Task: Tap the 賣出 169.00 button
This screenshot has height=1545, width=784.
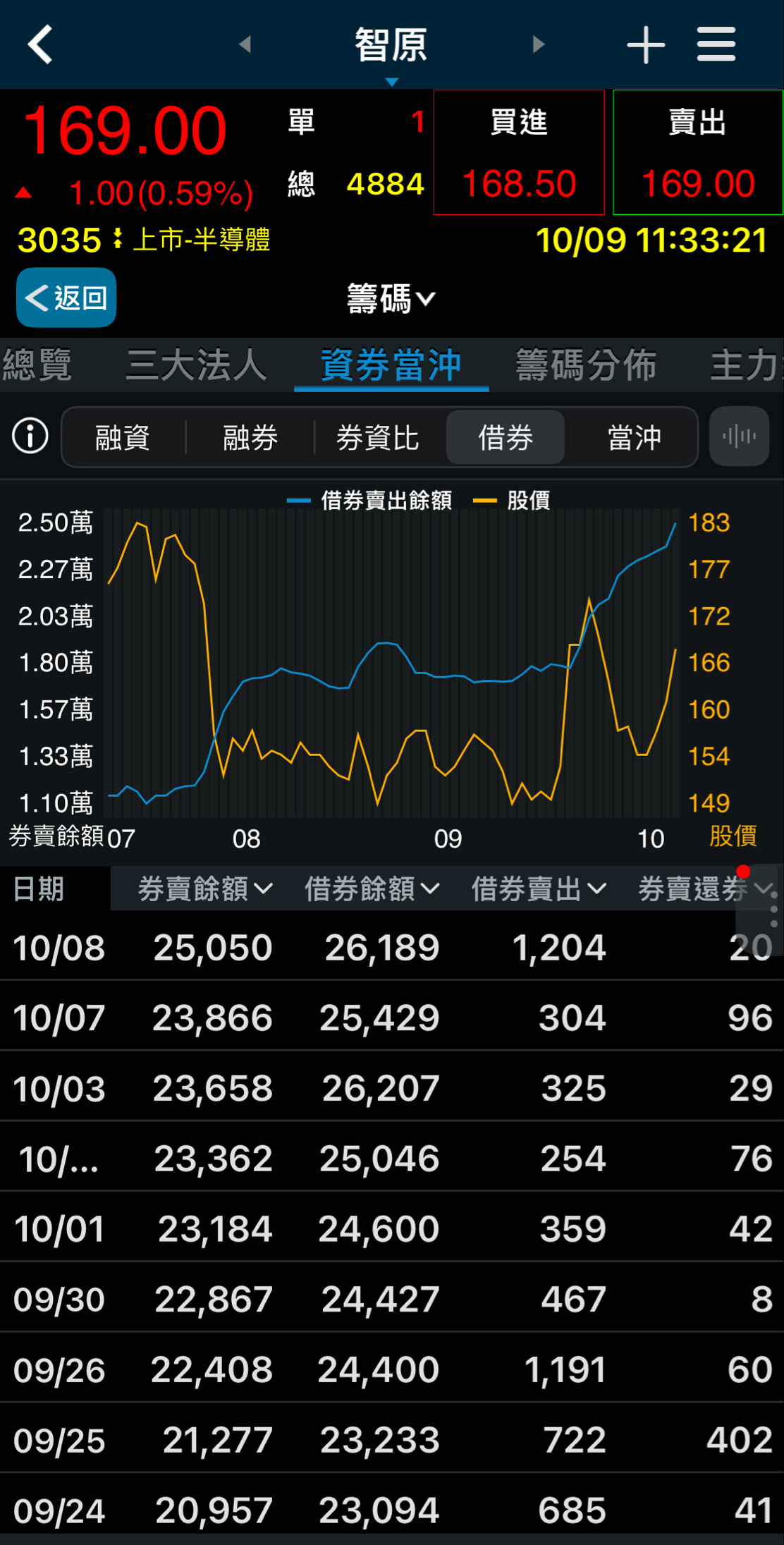Action: 698,152
